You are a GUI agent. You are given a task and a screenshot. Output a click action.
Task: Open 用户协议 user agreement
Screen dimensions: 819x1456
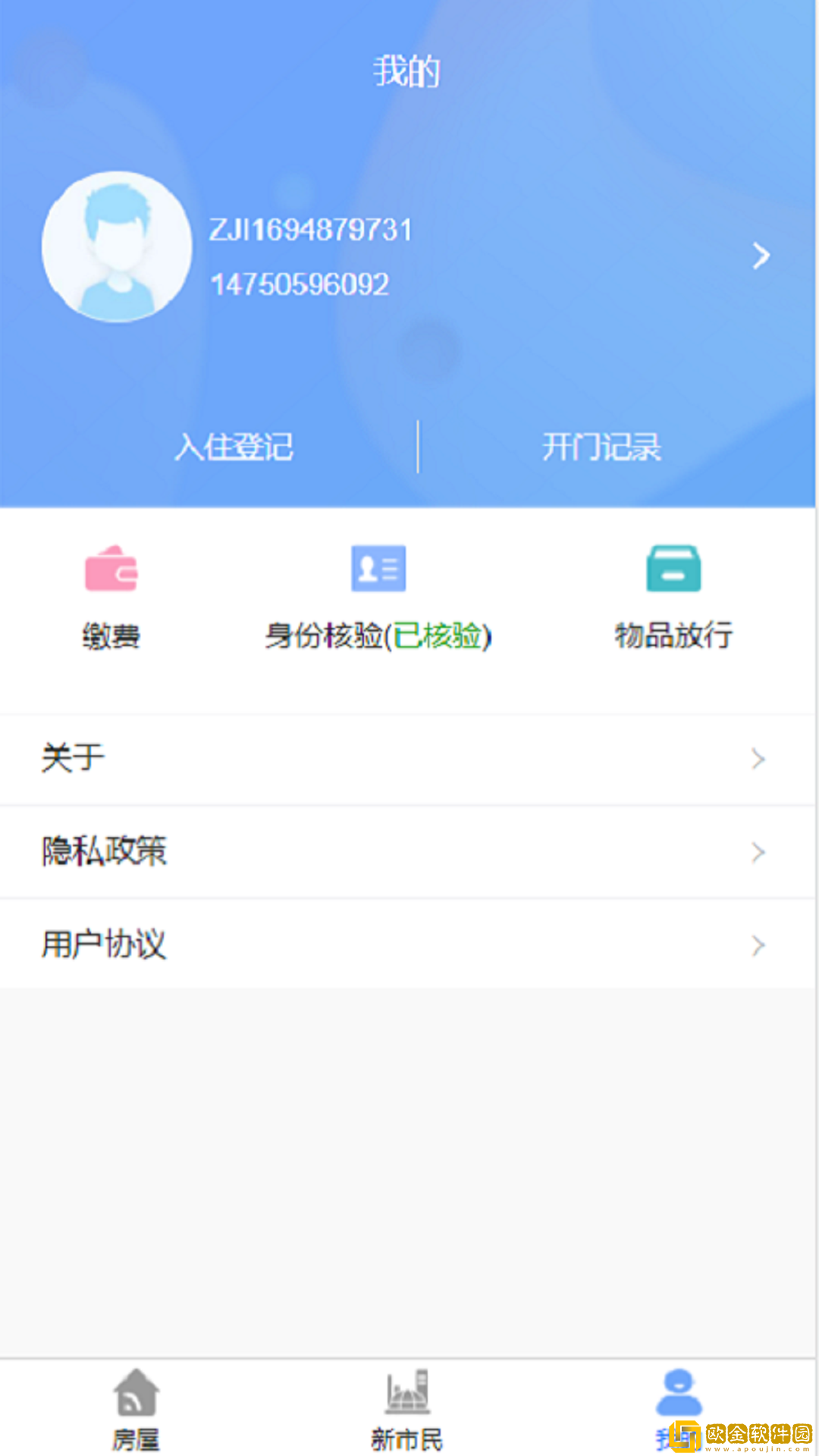click(x=408, y=945)
